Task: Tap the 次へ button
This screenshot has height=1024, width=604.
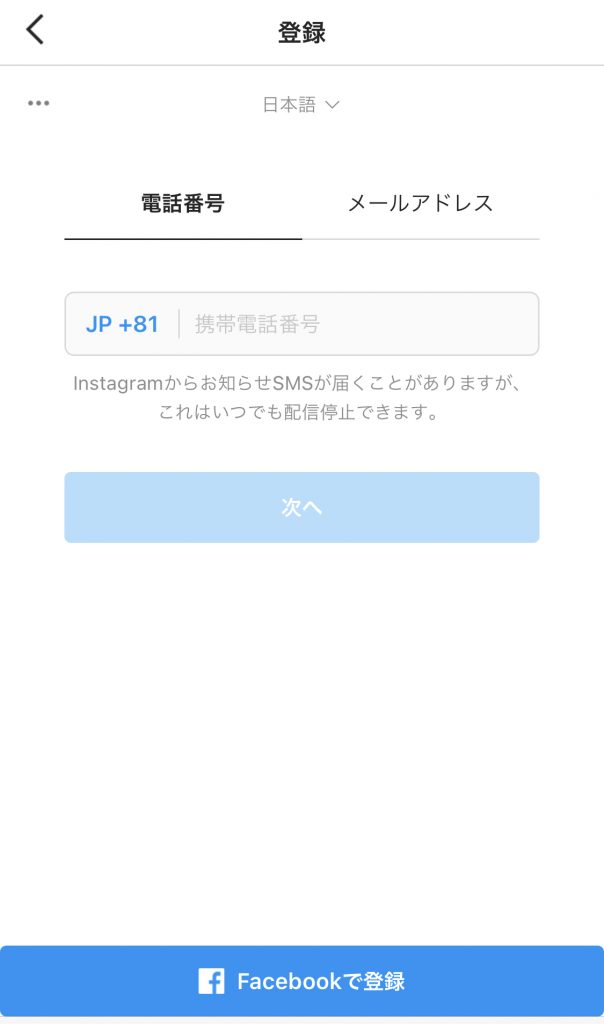Action: pyautogui.click(x=301, y=508)
